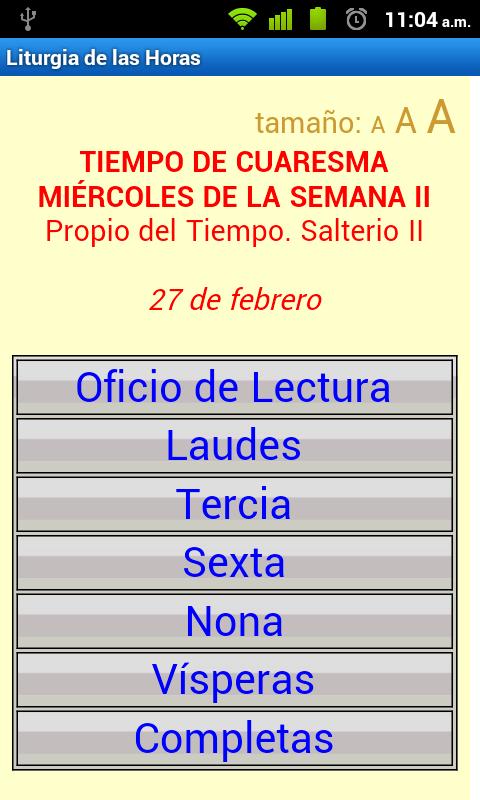Viewport: 480px width, 800px height.
Task: Open the Laudes prayer
Action: pyautogui.click(x=235, y=445)
